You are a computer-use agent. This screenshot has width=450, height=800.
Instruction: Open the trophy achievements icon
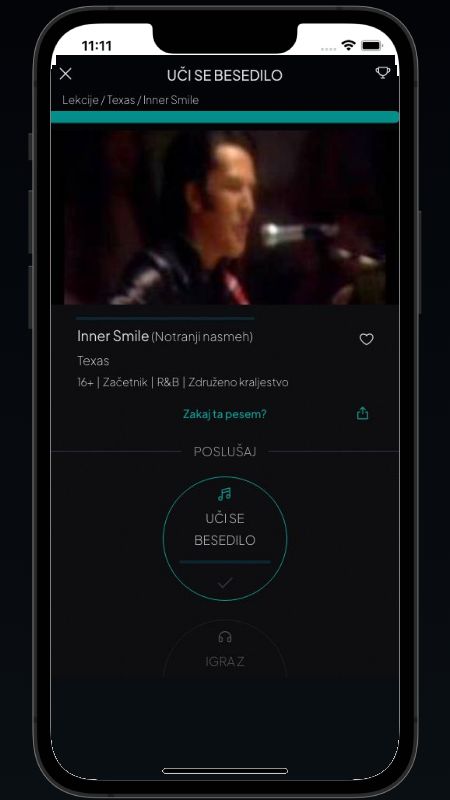coord(383,73)
